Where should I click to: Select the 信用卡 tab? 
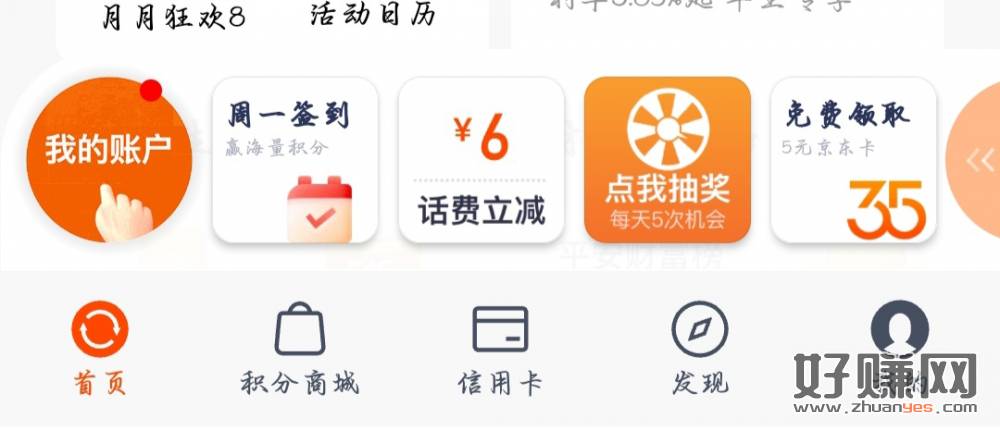(x=500, y=349)
